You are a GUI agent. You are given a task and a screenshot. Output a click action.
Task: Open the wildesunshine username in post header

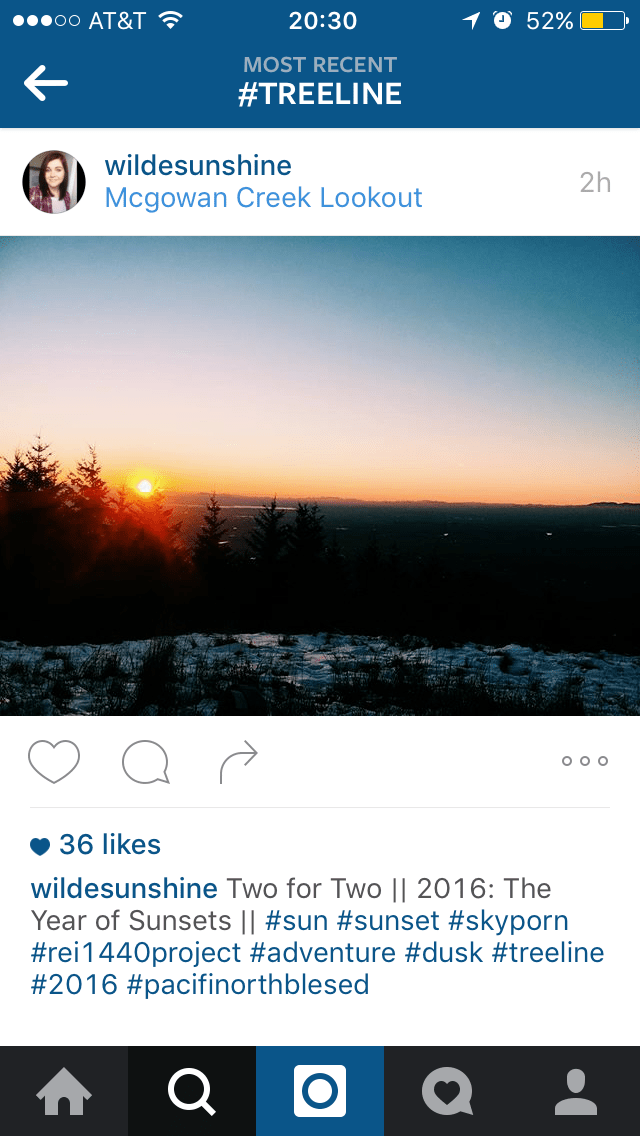[198, 166]
